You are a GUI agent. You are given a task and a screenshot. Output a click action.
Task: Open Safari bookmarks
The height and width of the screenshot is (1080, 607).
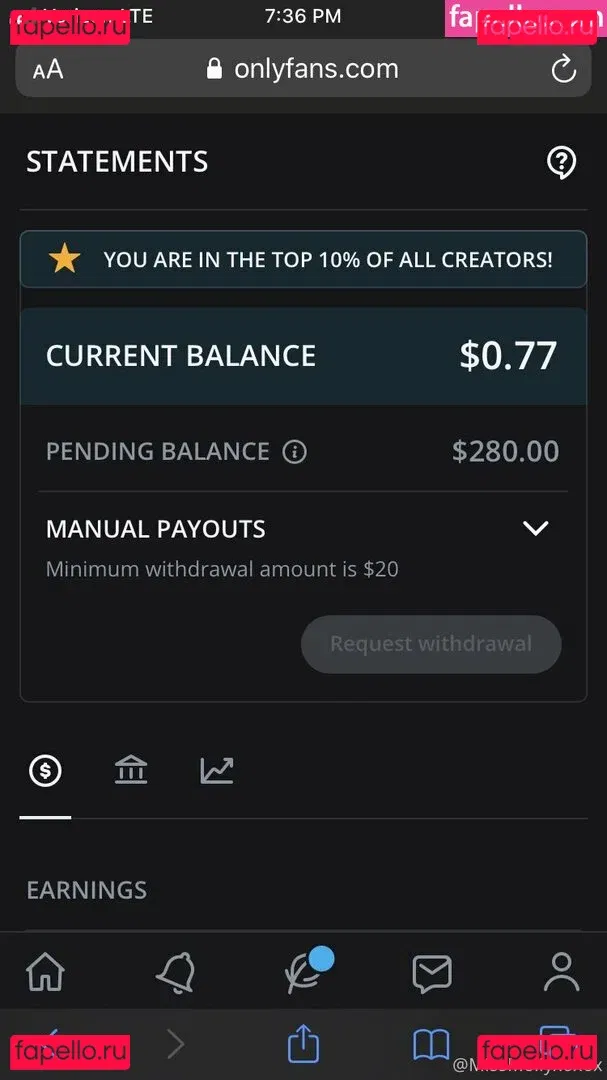431,1045
